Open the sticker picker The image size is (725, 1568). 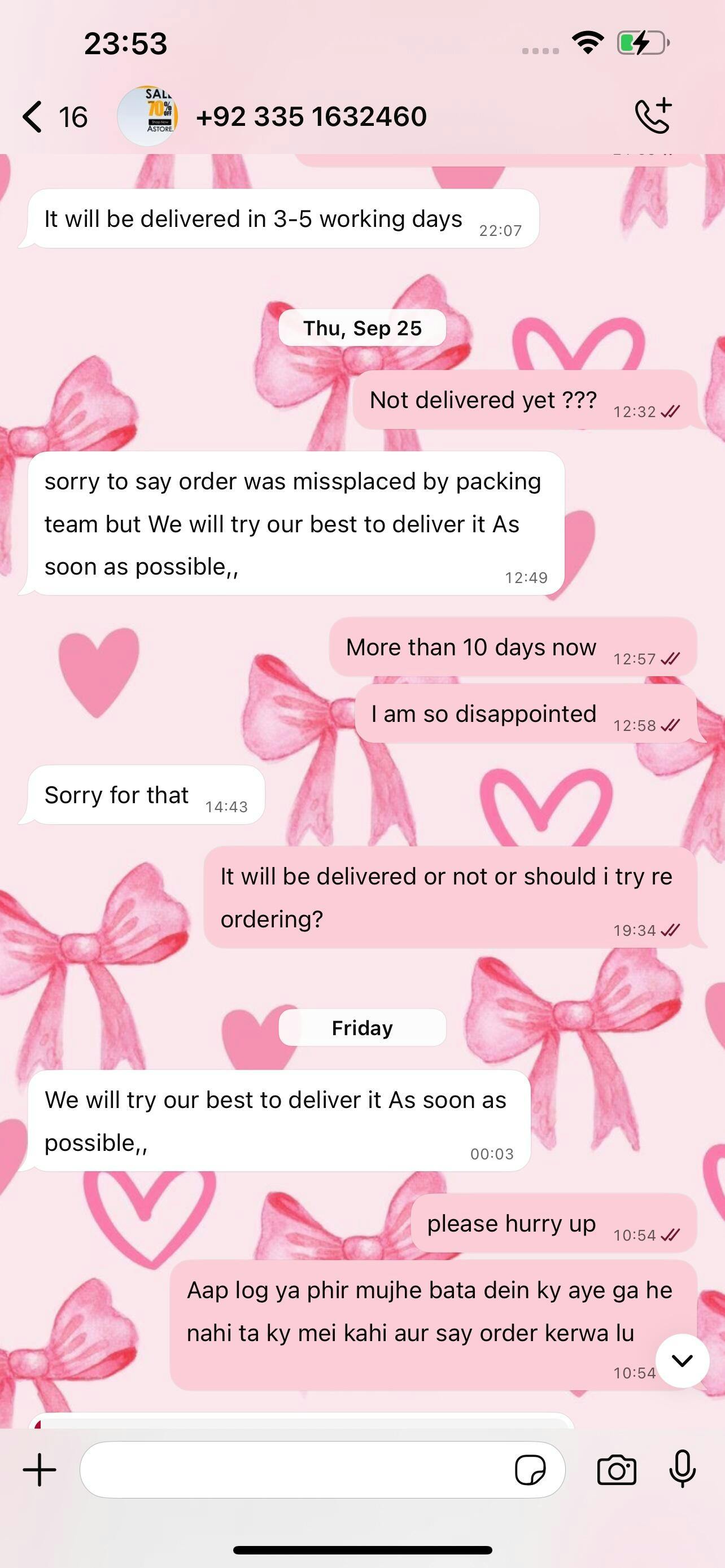(x=530, y=1470)
